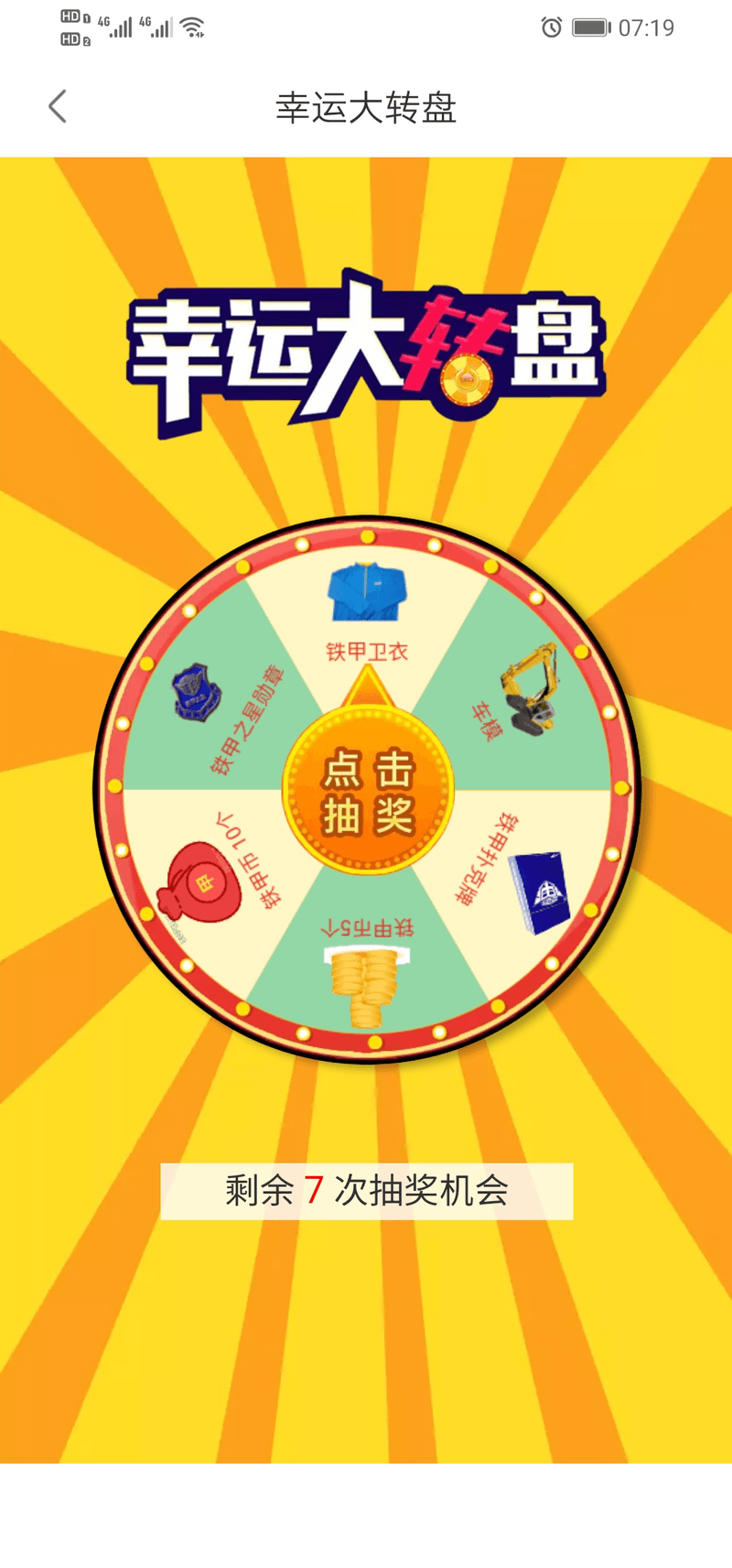Tap 点击抽奖 to spin the wheel
Image resolution: width=732 pixels, height=1568 pixels.
click(x=368, y=792)
